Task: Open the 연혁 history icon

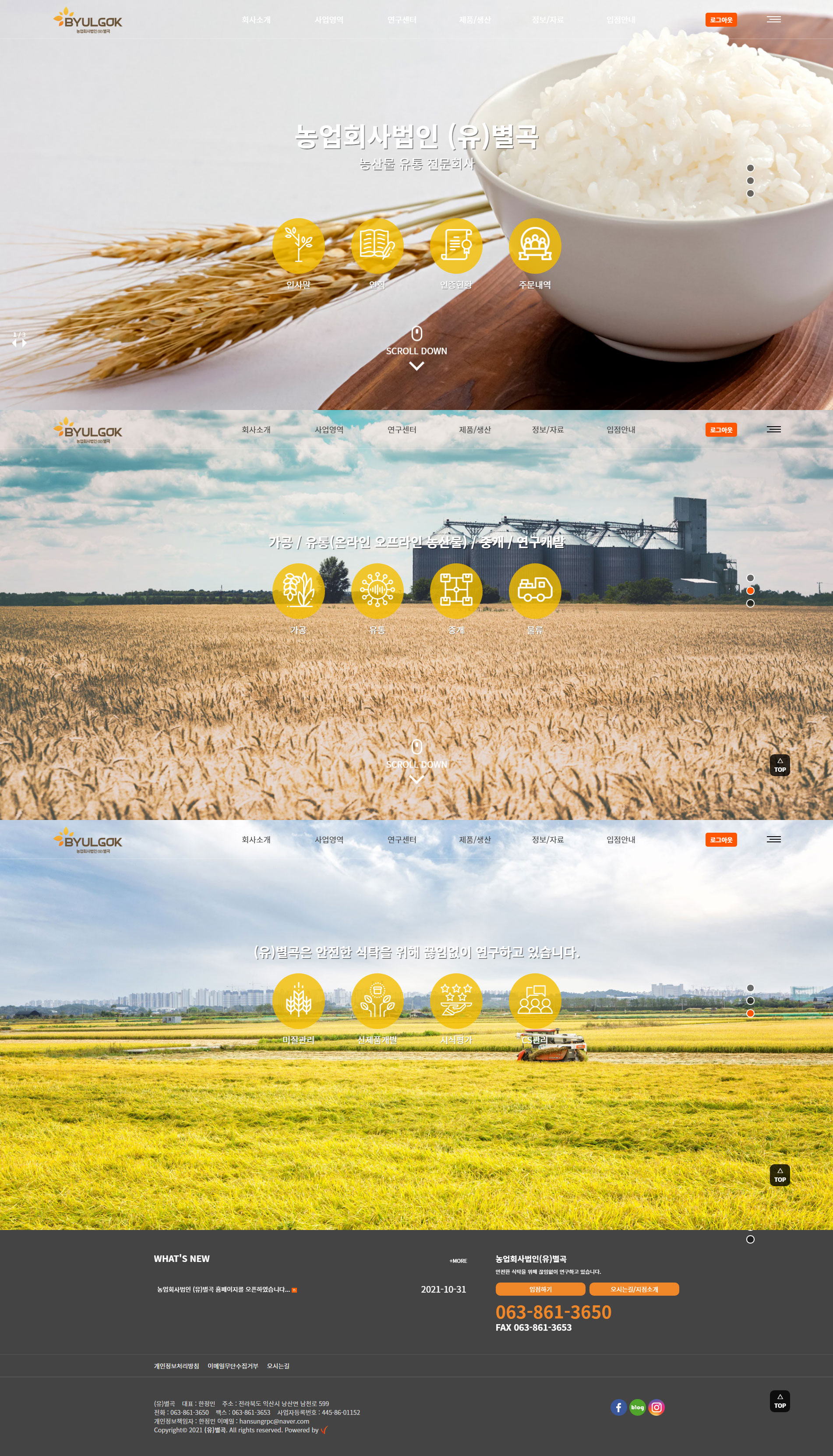Action: 377,246
